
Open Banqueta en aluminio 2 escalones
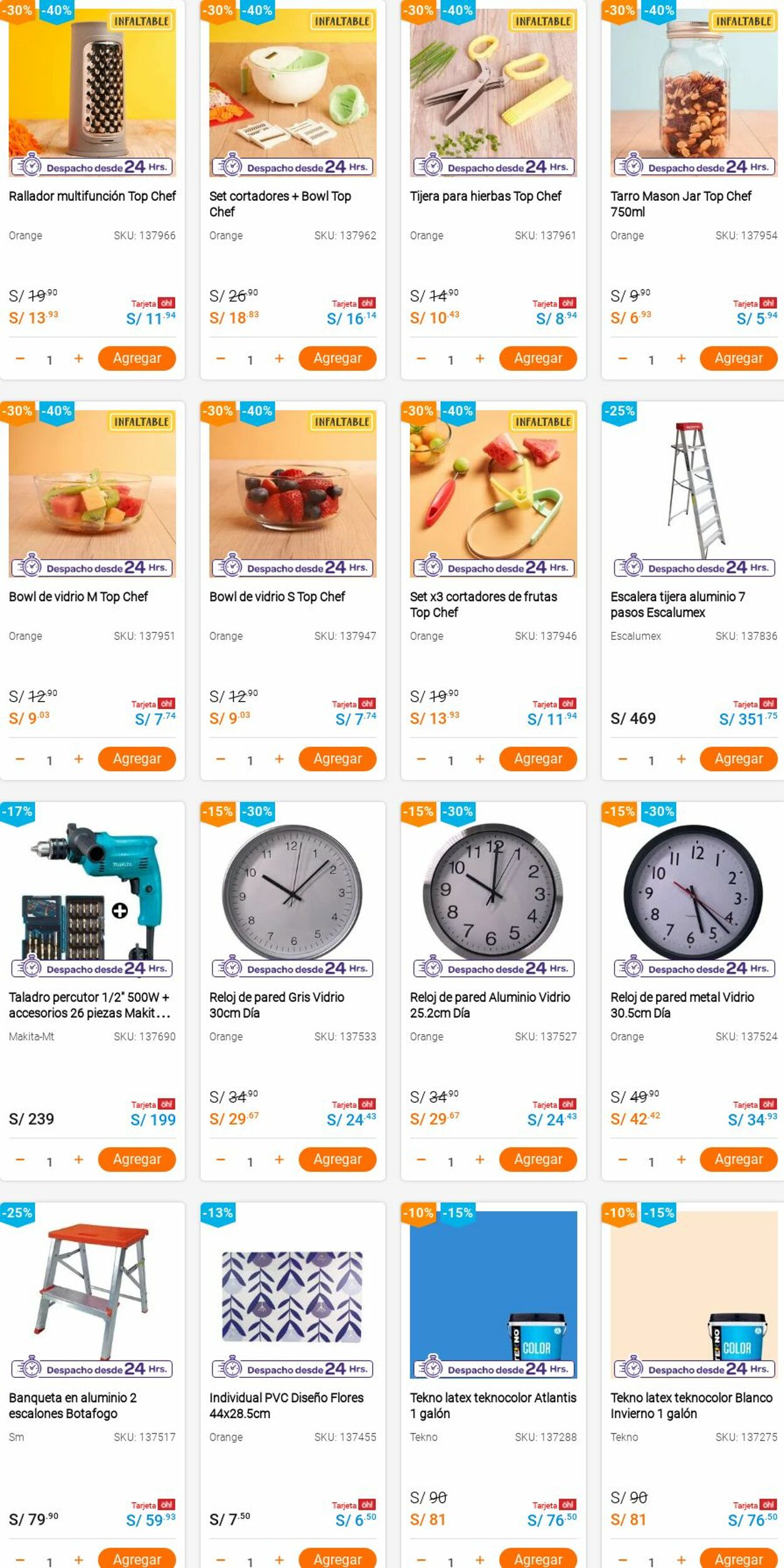pyautogui.click(x=72, y=1405)
